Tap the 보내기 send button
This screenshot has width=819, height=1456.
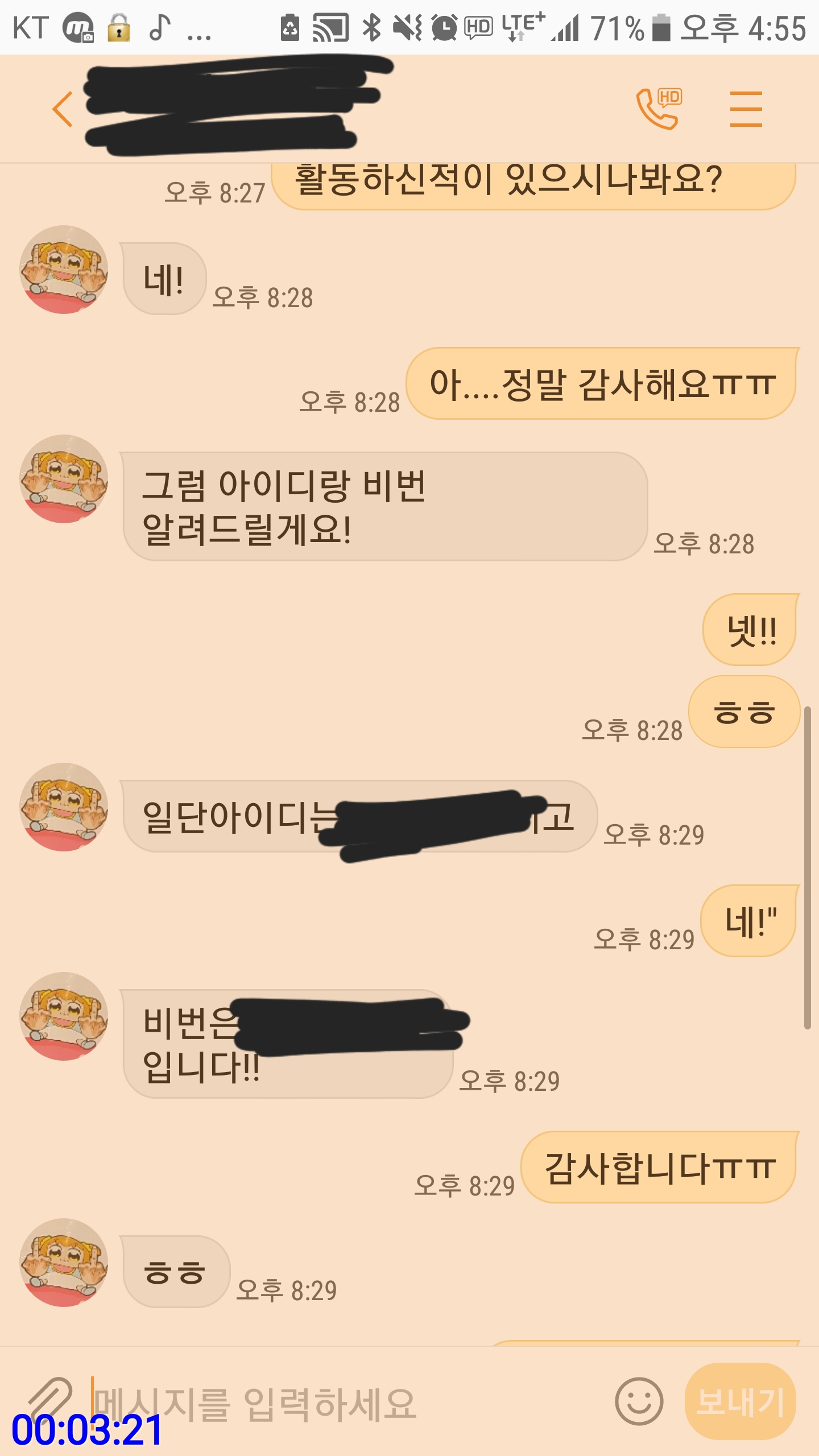(740, 1401)
